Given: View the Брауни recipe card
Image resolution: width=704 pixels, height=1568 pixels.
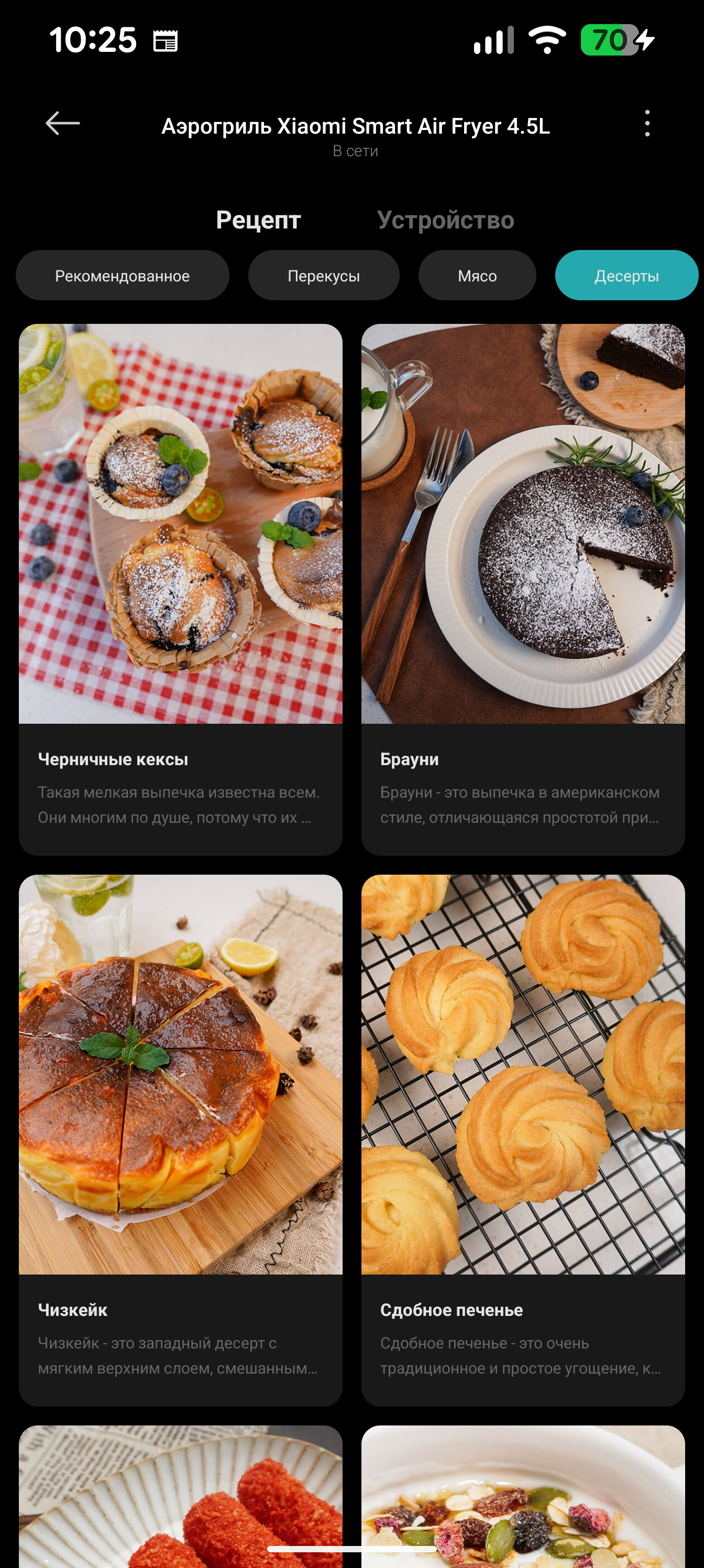Looking at the screenshot, I should [523, 589].
